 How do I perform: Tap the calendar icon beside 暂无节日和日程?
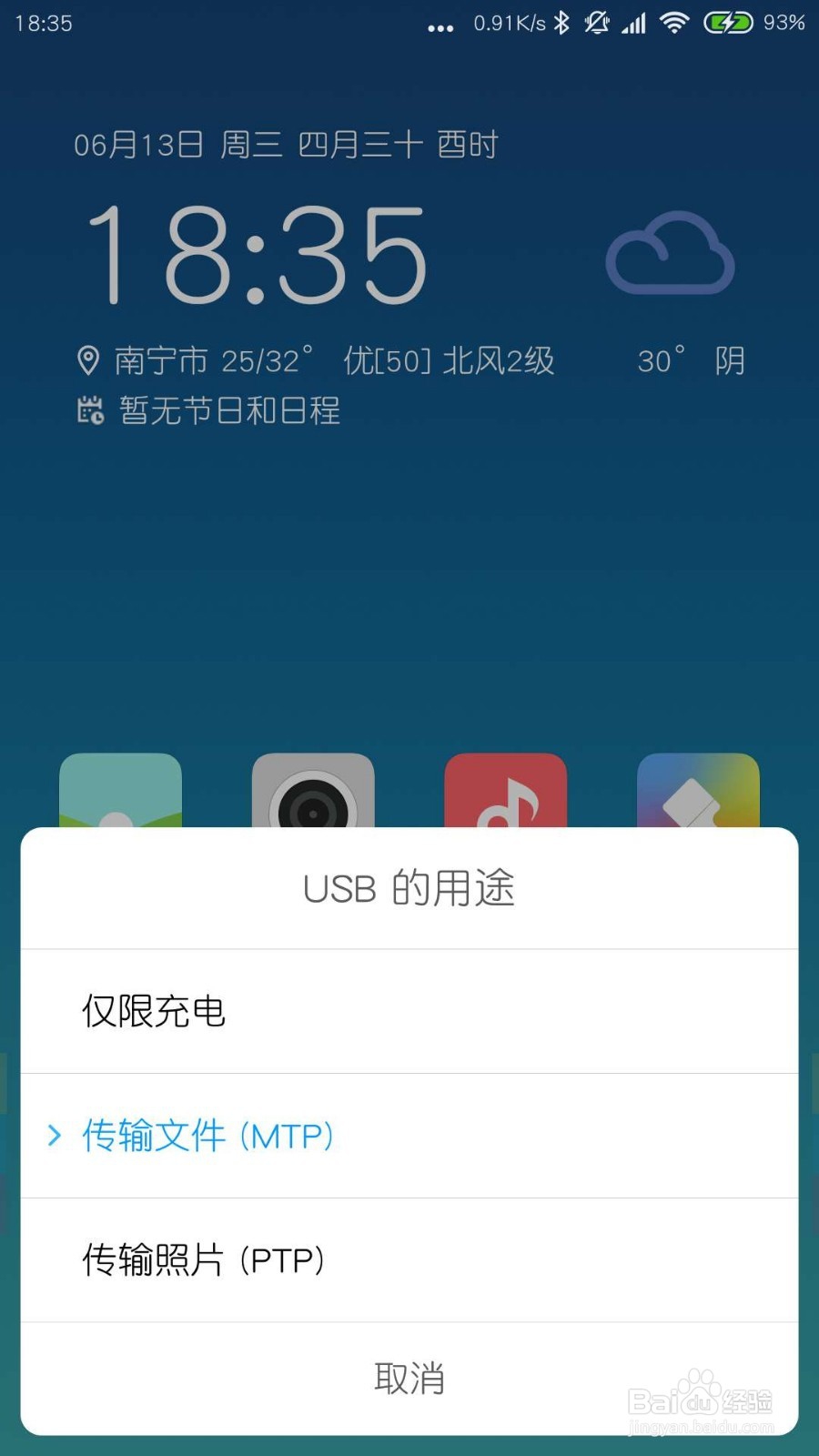tap(90, 411)
